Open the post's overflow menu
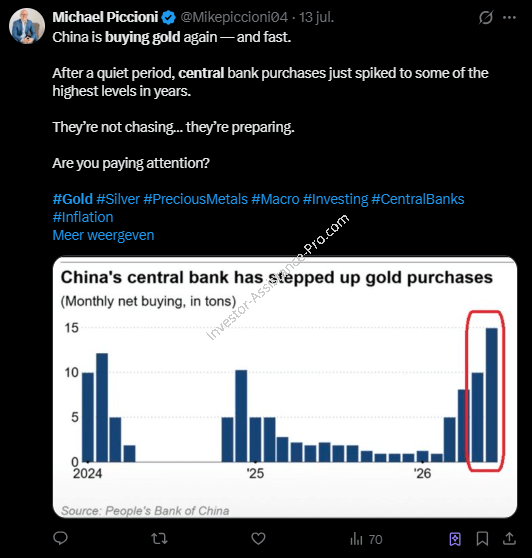 pos(509,17)
